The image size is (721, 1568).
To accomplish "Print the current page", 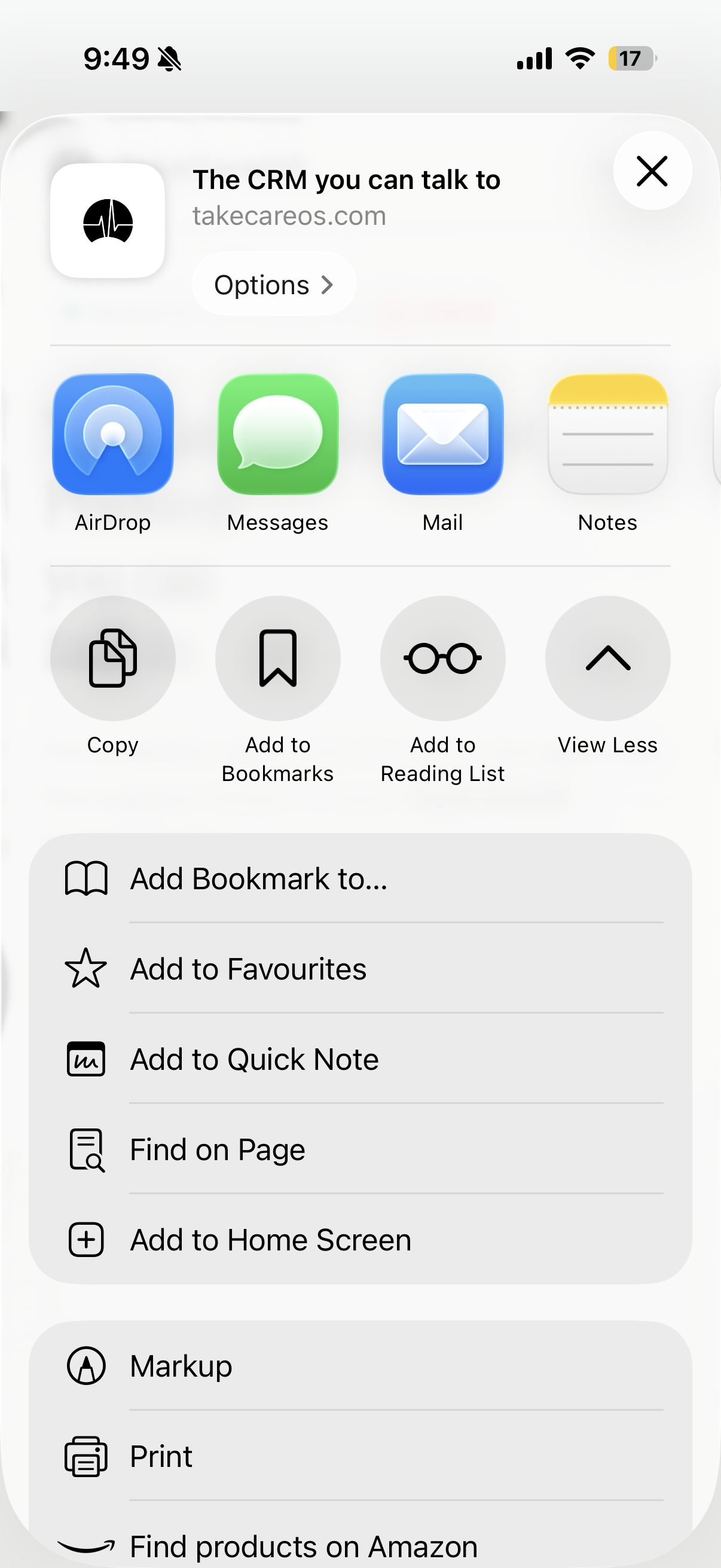I will [360, 1456].
